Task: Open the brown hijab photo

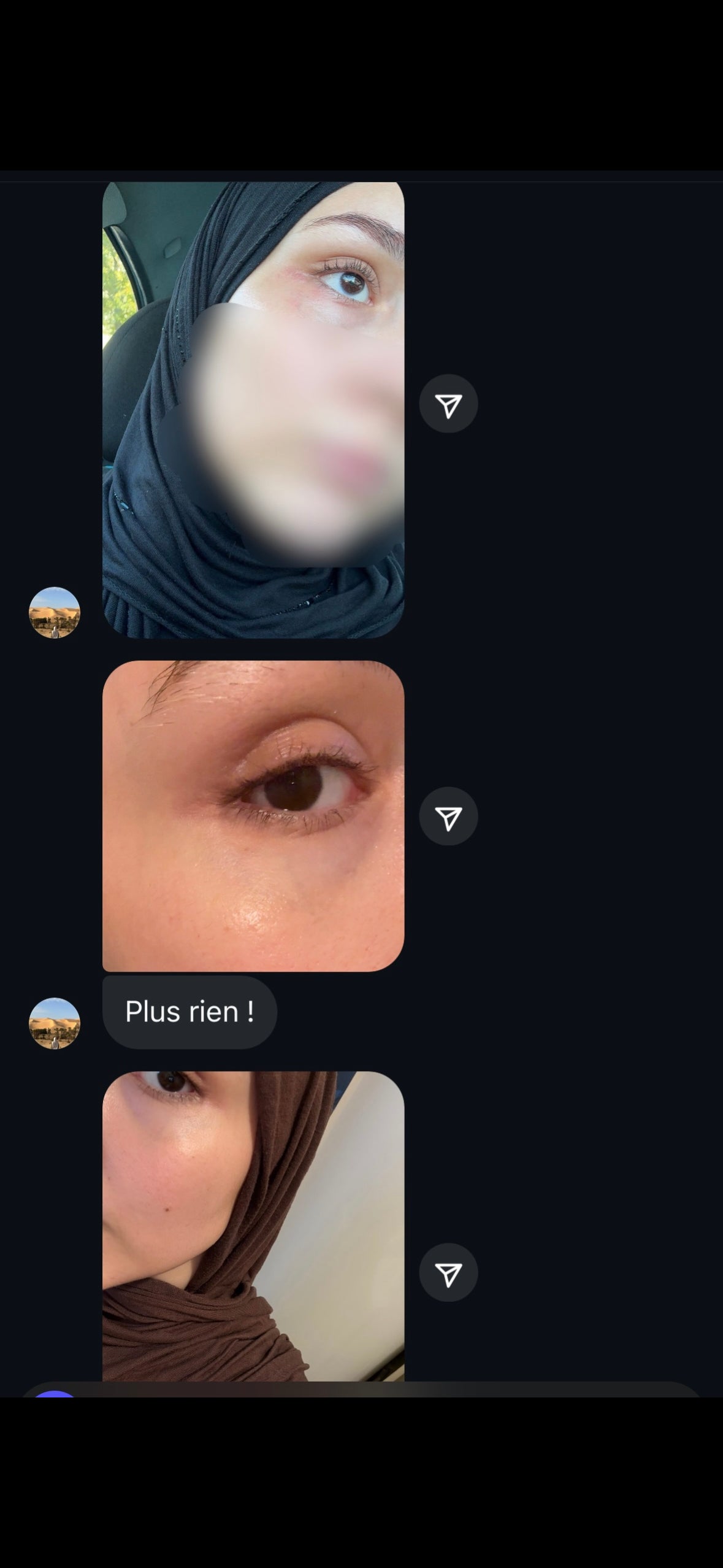Action: (x=253, y=1227)
